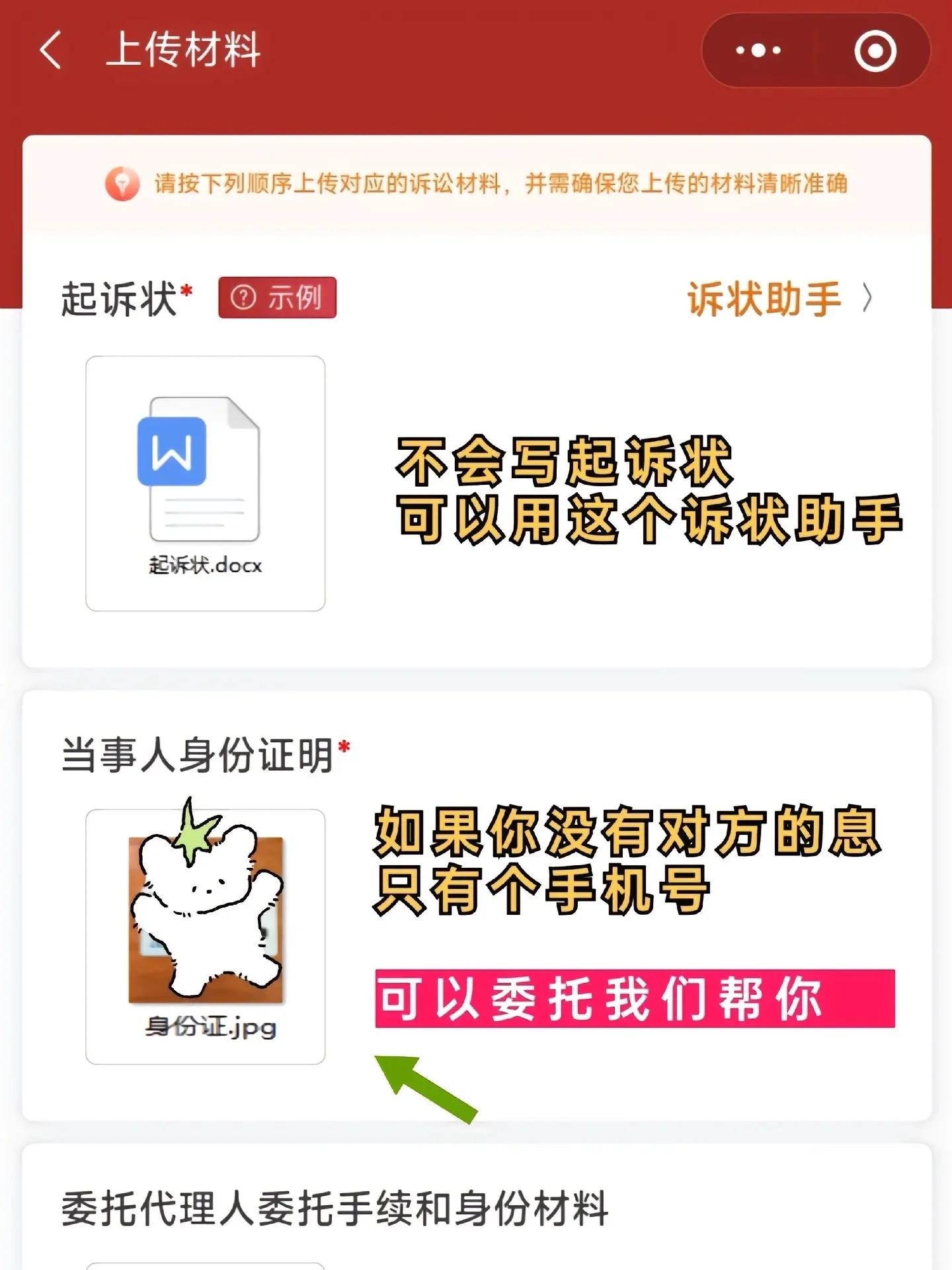
Task: Open the 诉状助手 link
Action: 779,299
